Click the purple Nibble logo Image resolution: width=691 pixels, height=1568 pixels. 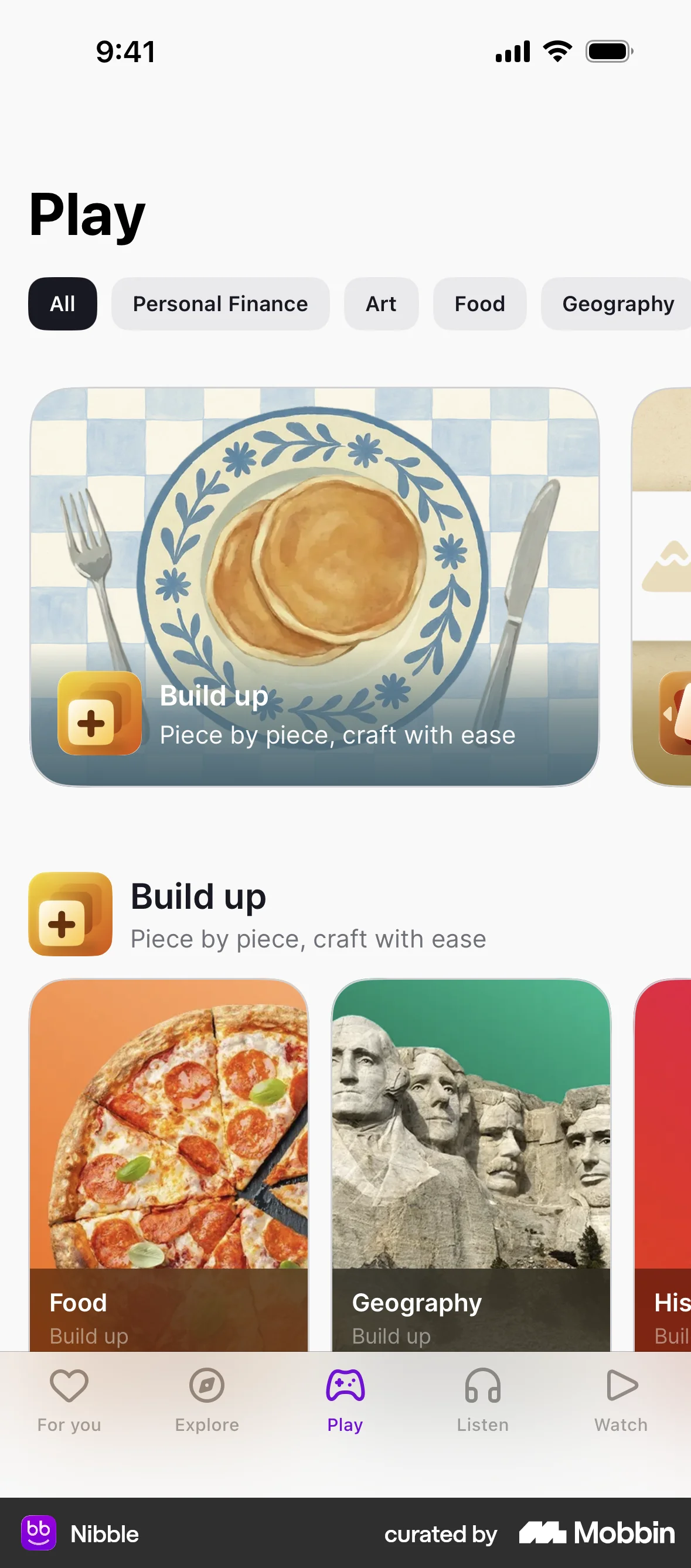pyautogui.click(x=40, y=1535)
